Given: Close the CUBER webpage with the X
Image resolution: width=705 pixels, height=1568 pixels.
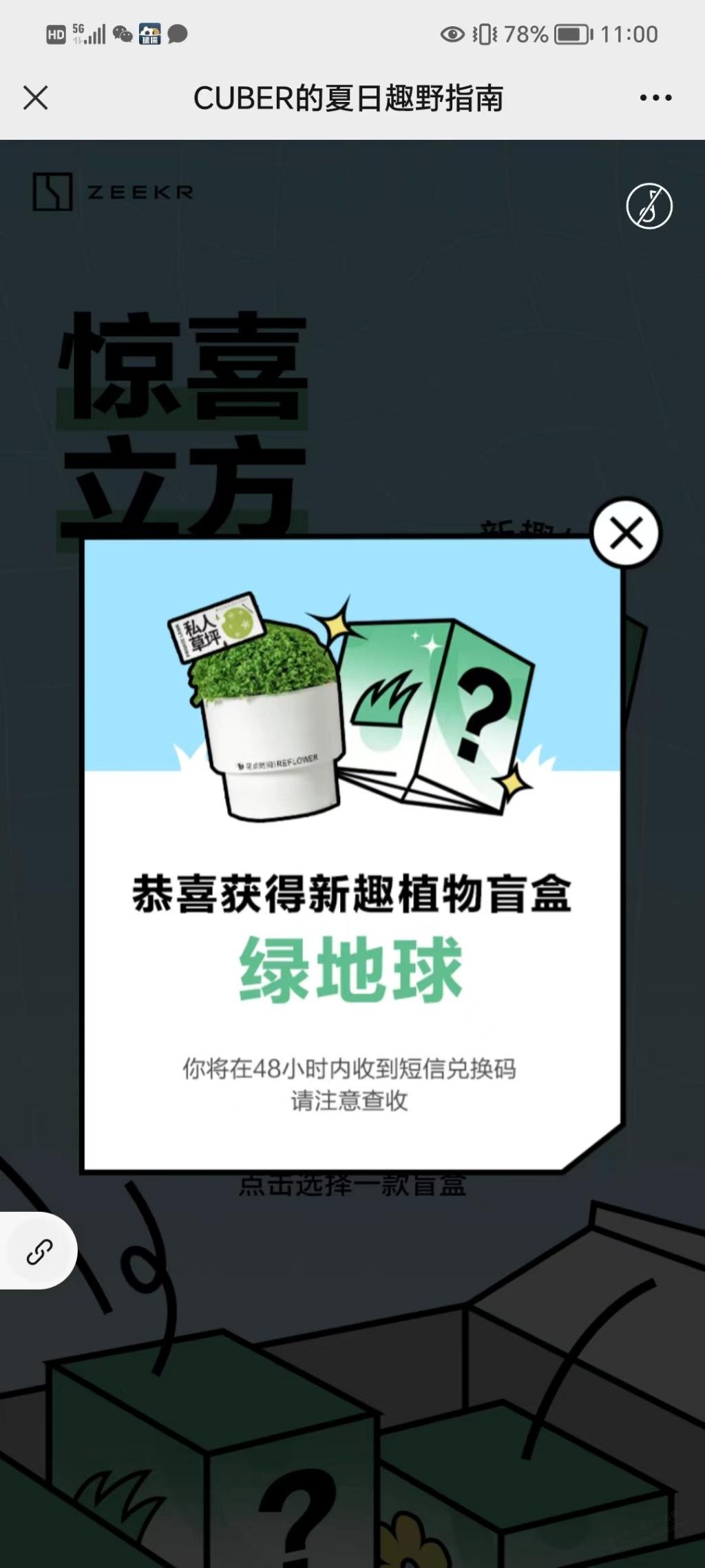Looking at the screenshot, I should (36, 98).
